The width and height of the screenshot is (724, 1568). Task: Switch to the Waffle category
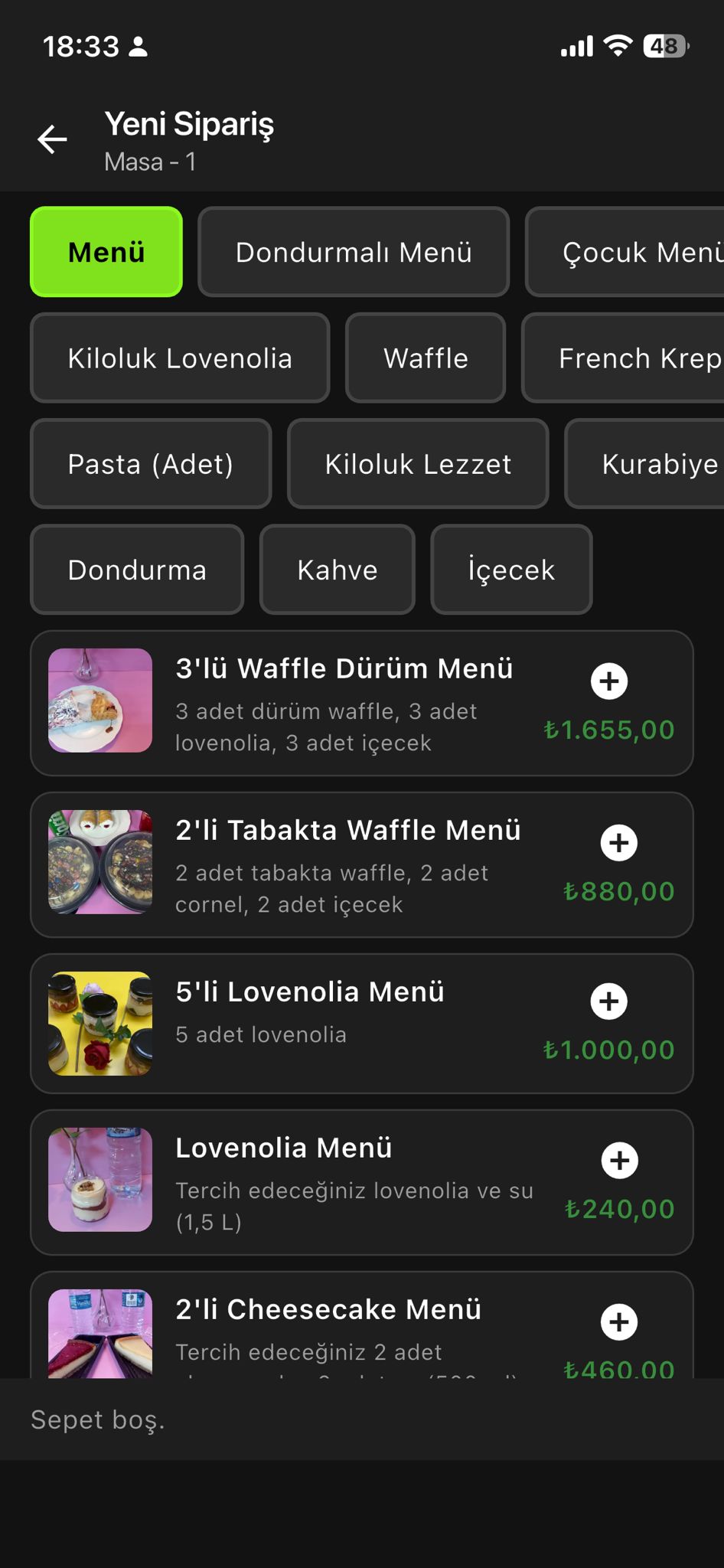(426, 358)
